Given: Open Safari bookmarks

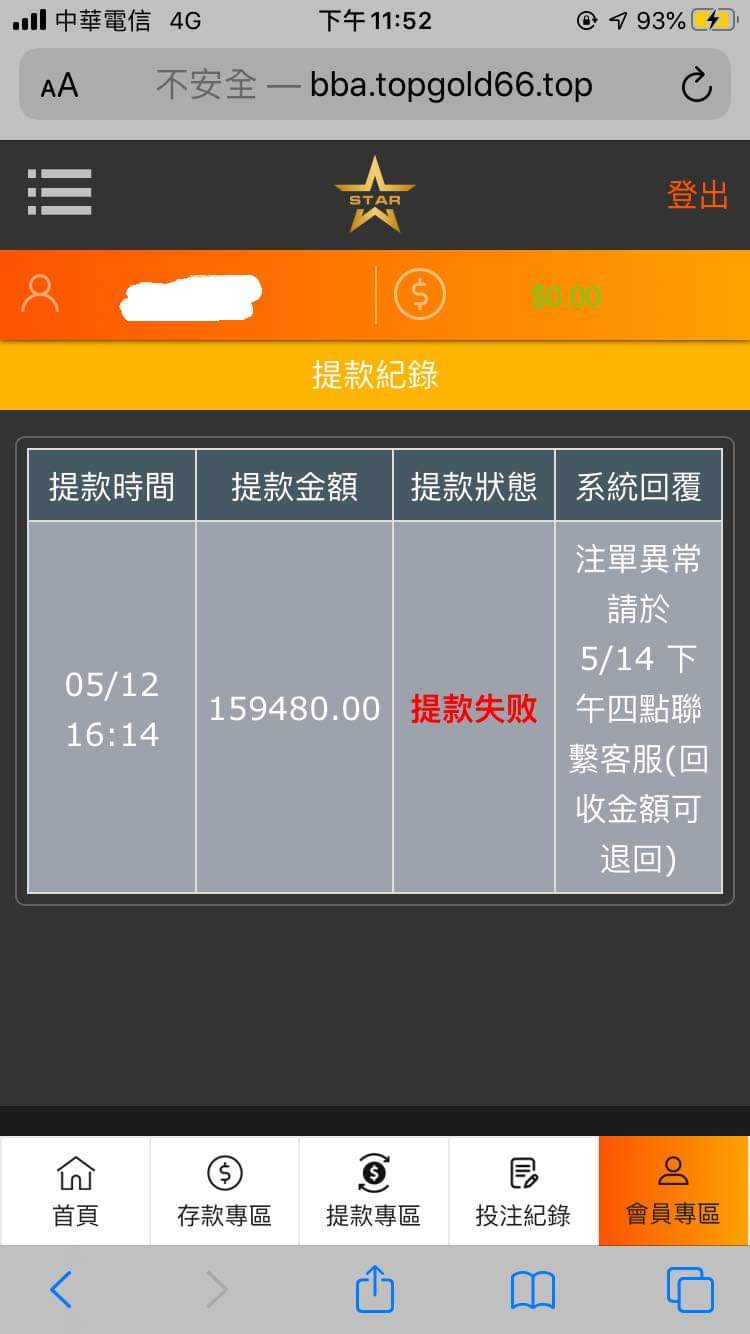Looking at the screenshot, I should tap(532, 1290).
